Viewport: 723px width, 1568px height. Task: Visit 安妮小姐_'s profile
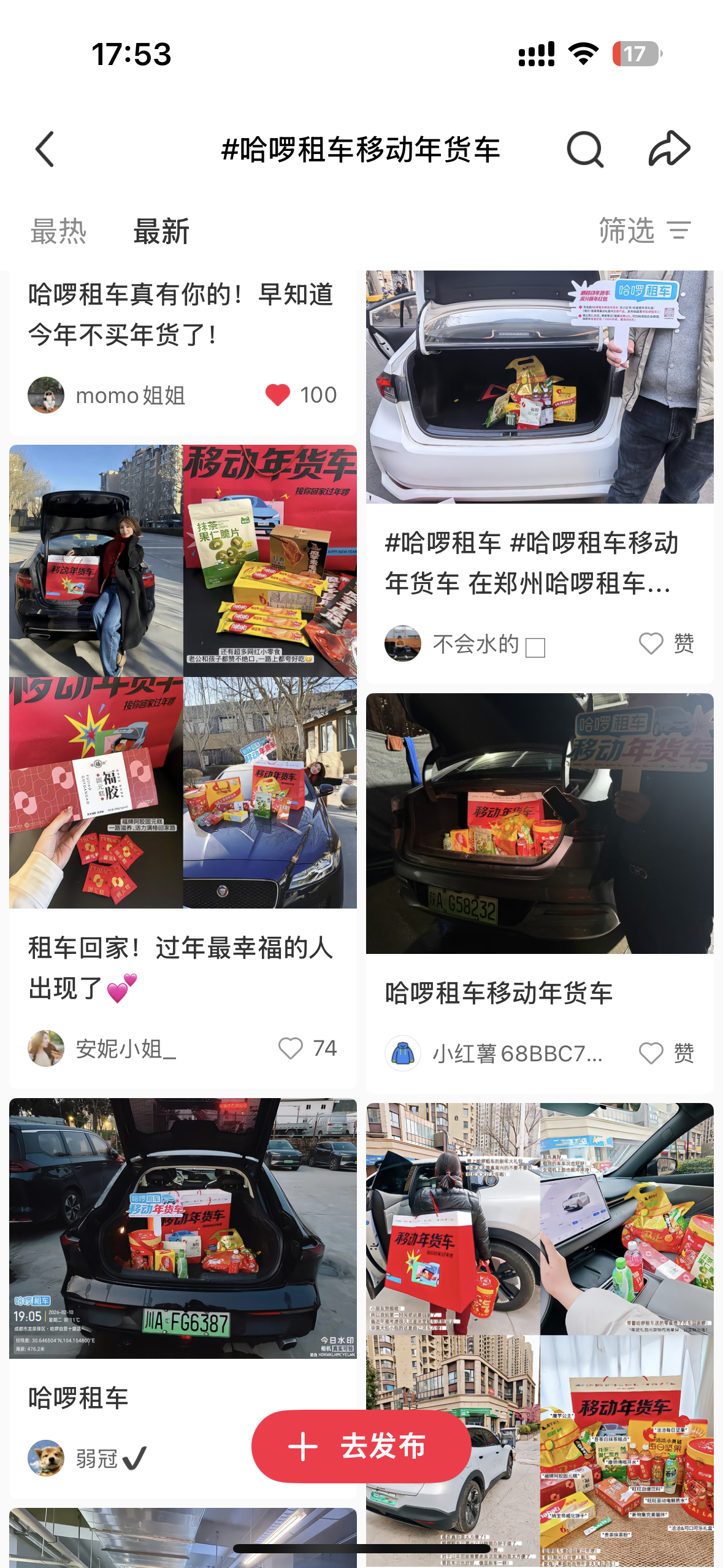[46, 1048]
